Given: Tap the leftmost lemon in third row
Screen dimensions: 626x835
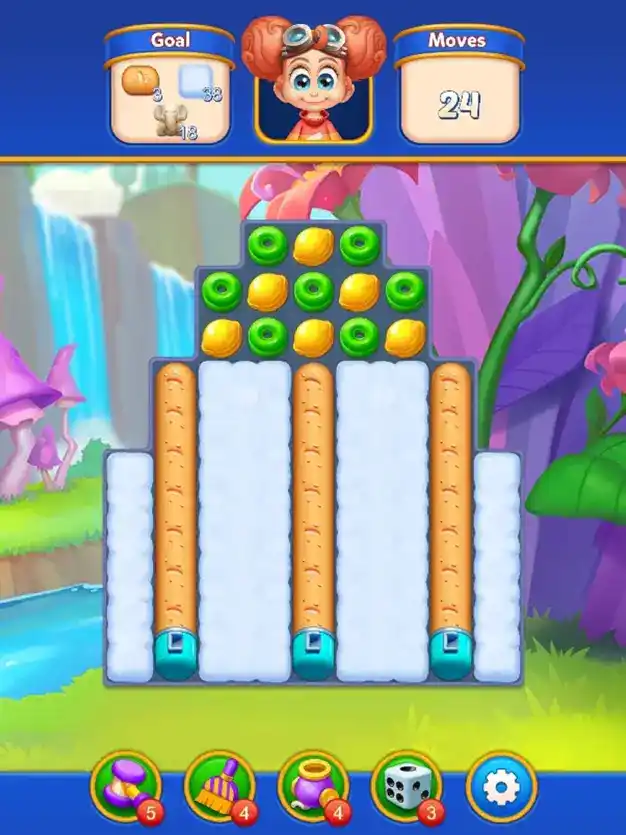Looking at the screenshot, I should tap(221, 338).
